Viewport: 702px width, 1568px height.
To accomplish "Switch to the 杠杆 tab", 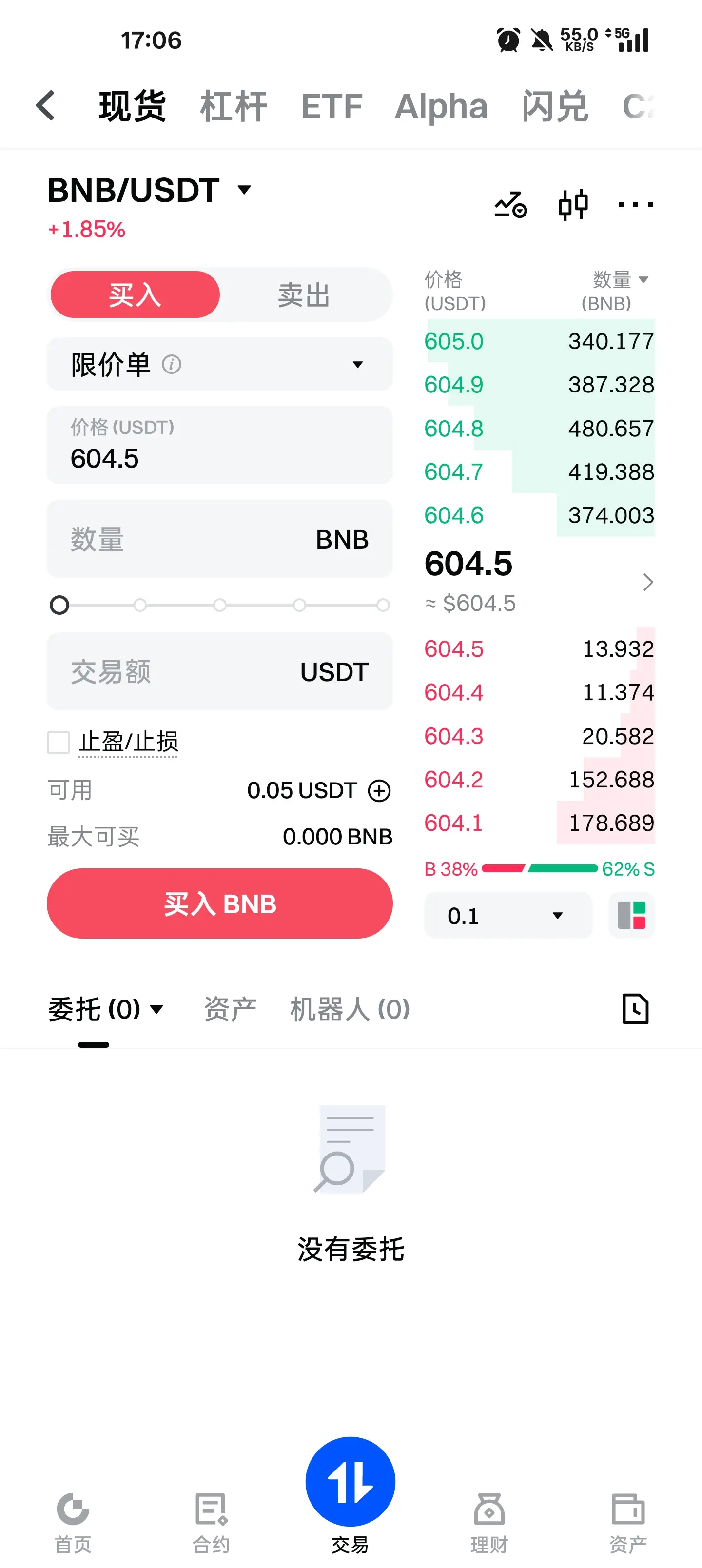I will pyautogui.click(x=233, y=106).
